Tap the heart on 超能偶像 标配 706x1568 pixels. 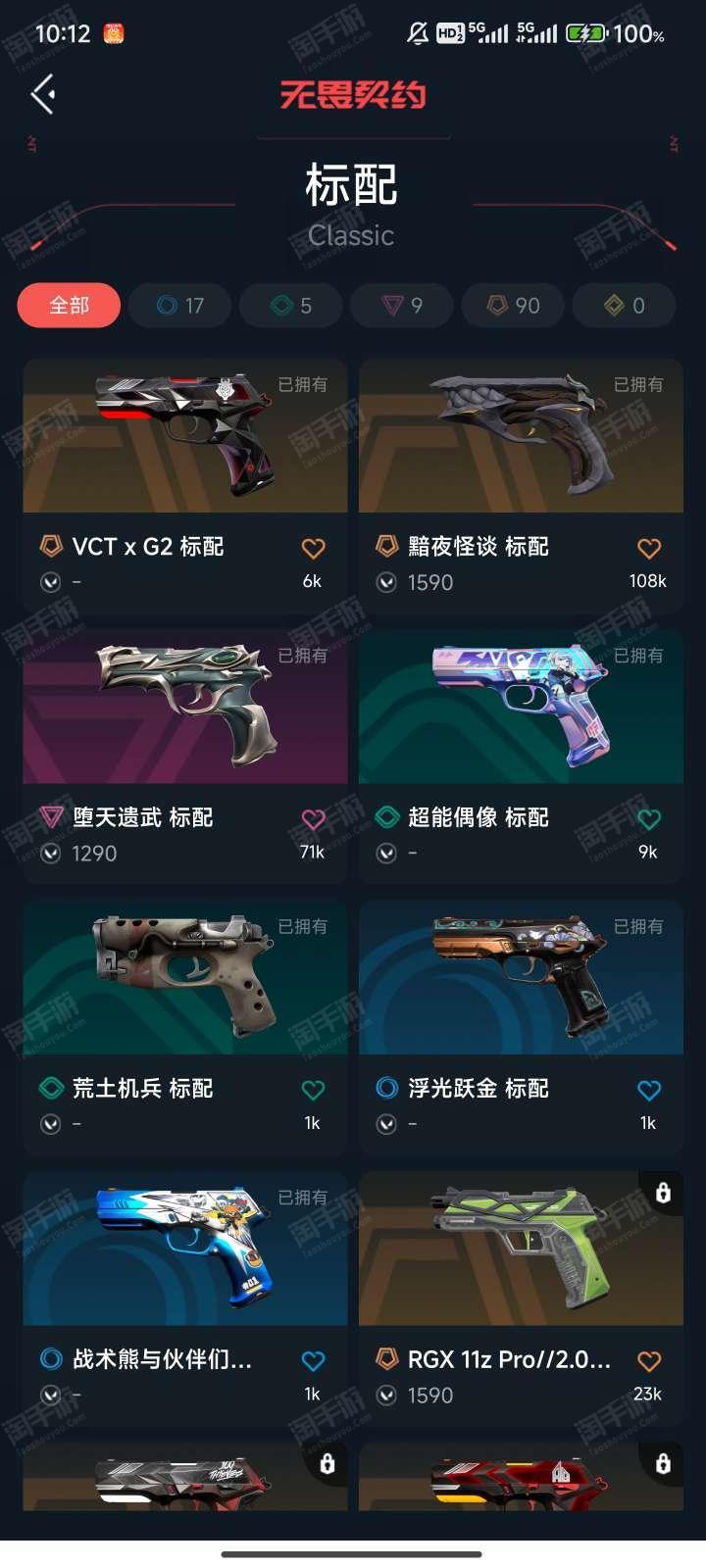click(649, 819)
